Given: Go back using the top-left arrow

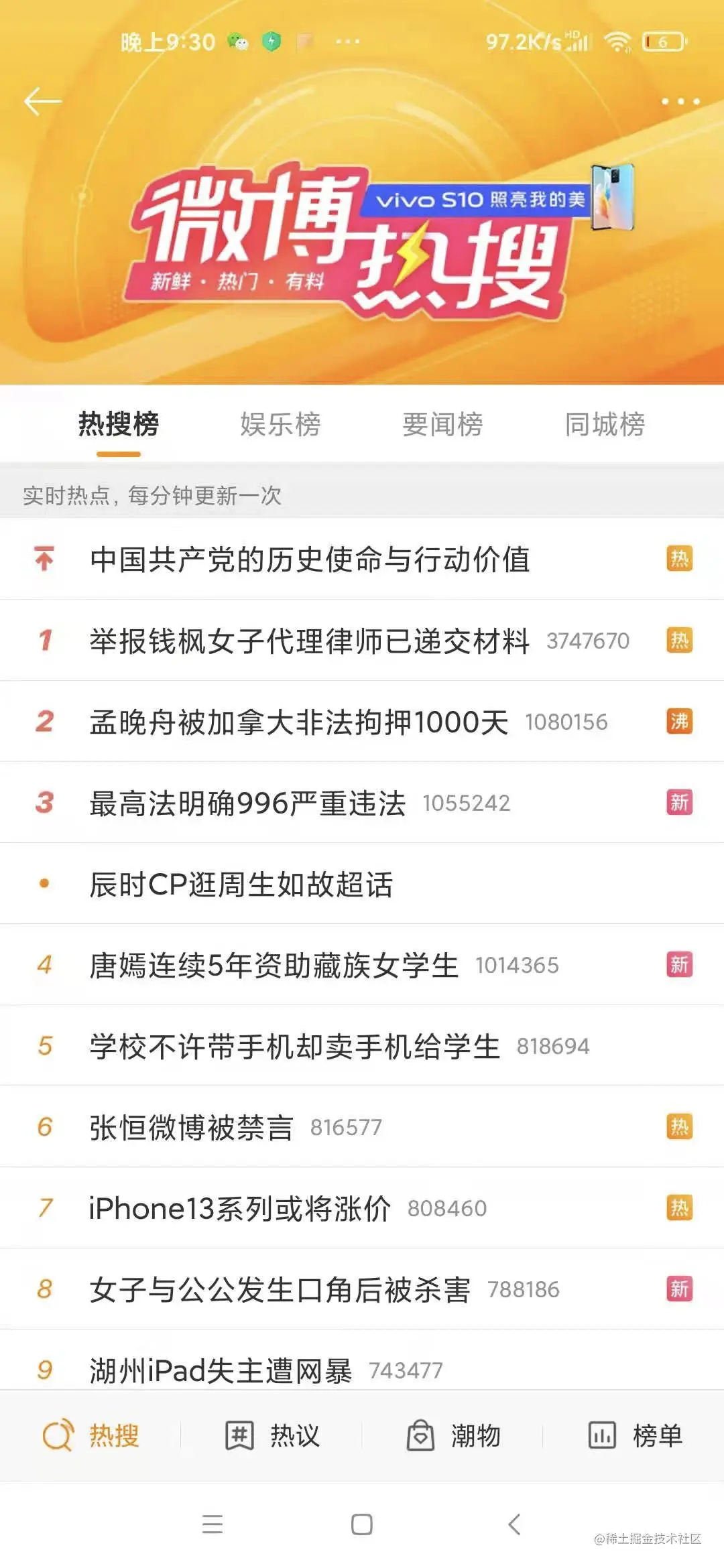Looking at the screenshot, I should click(42, 102).
